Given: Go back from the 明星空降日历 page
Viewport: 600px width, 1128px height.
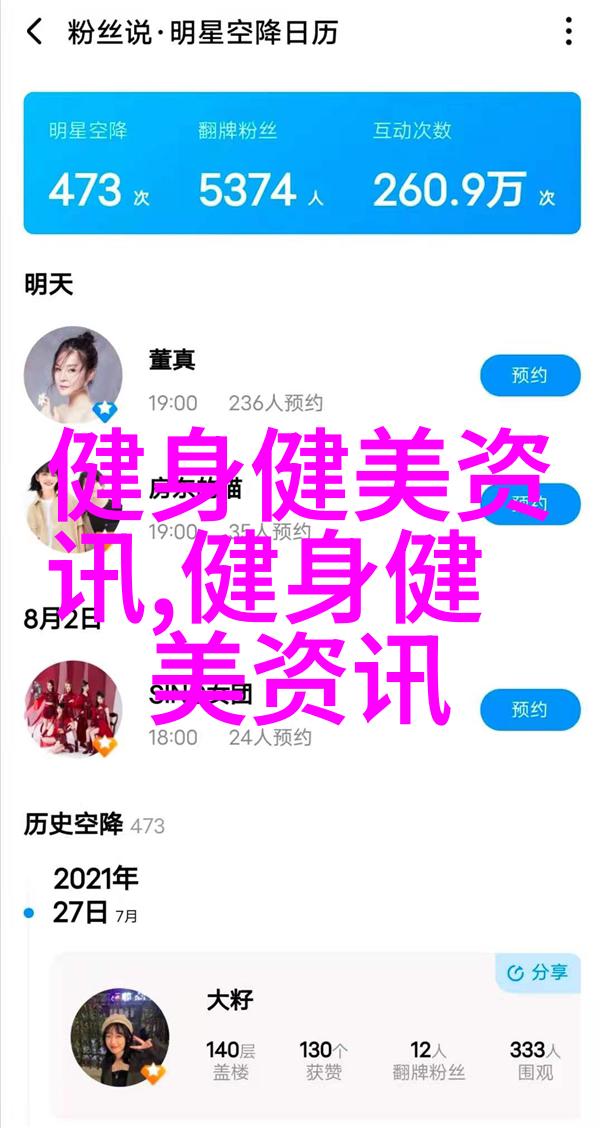Looking at the screenshot, I should click(35, 32).
